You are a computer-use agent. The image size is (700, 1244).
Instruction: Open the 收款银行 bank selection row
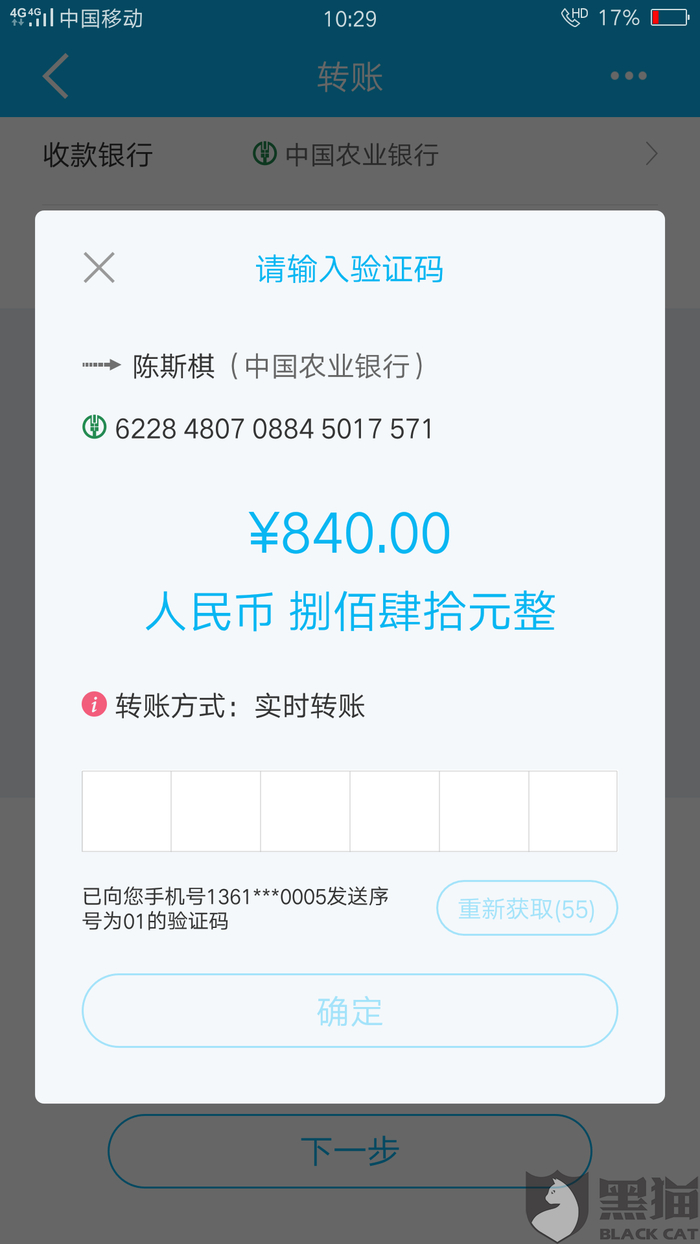(350, 155)
